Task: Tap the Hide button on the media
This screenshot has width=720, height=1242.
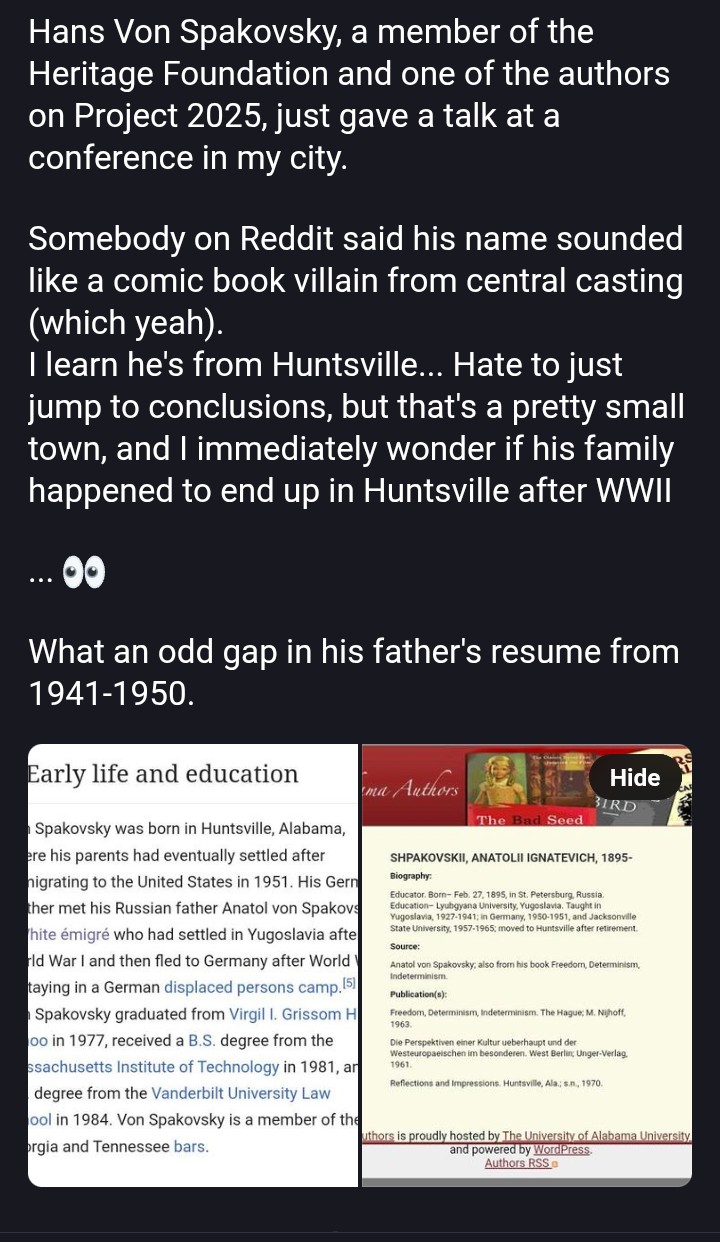Action: pyautogui.click(x=635, y=778)
